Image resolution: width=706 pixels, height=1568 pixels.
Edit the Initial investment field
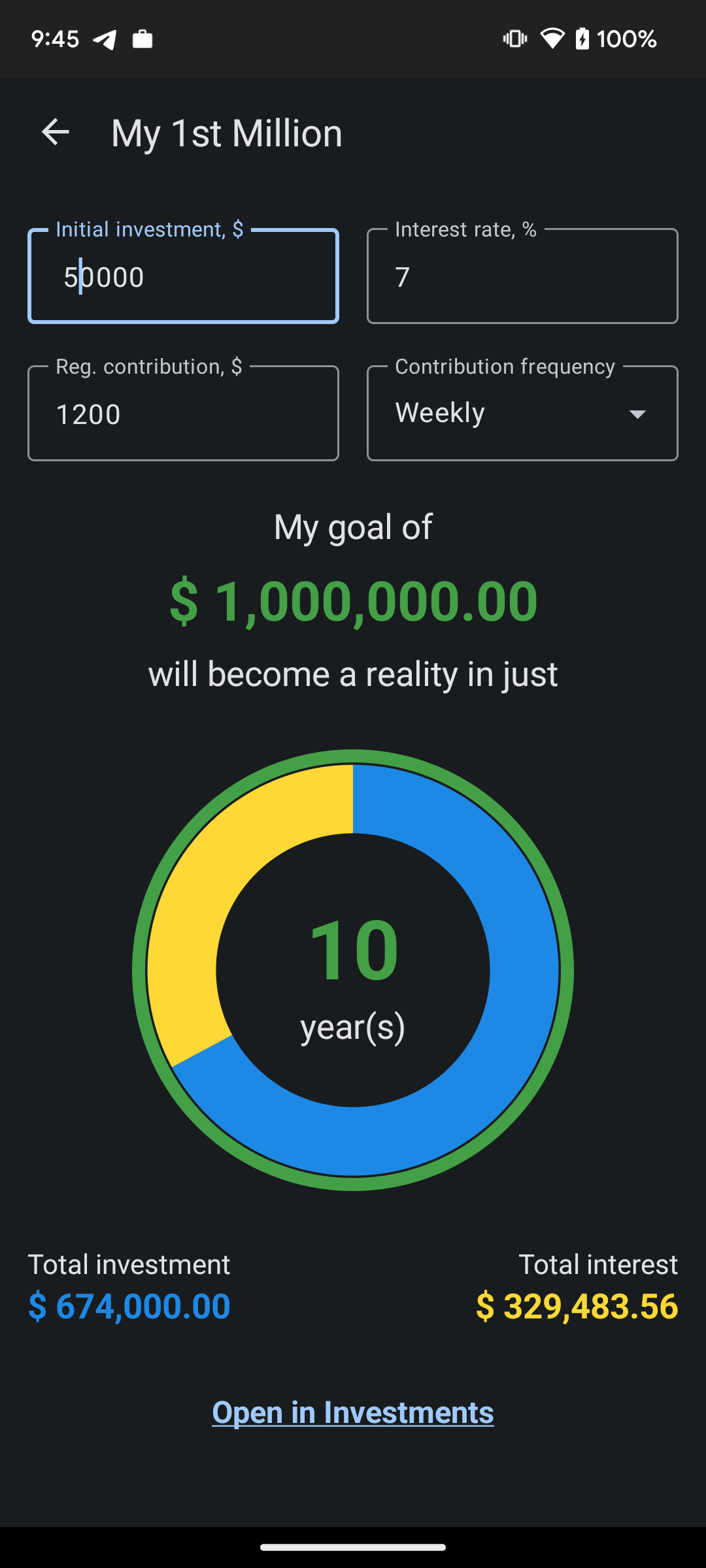pos(183,276)
